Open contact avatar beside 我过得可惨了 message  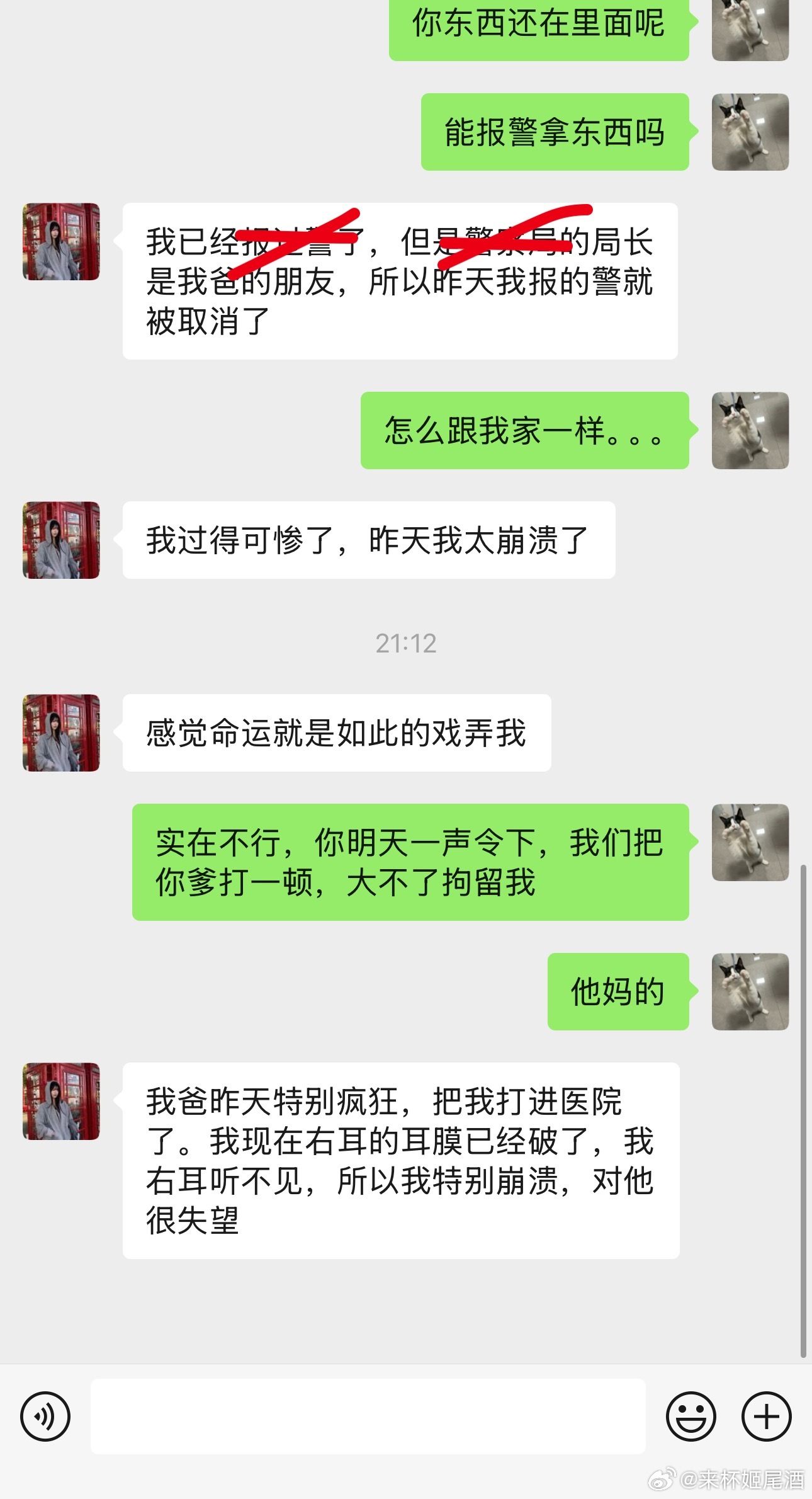[61, 540]
